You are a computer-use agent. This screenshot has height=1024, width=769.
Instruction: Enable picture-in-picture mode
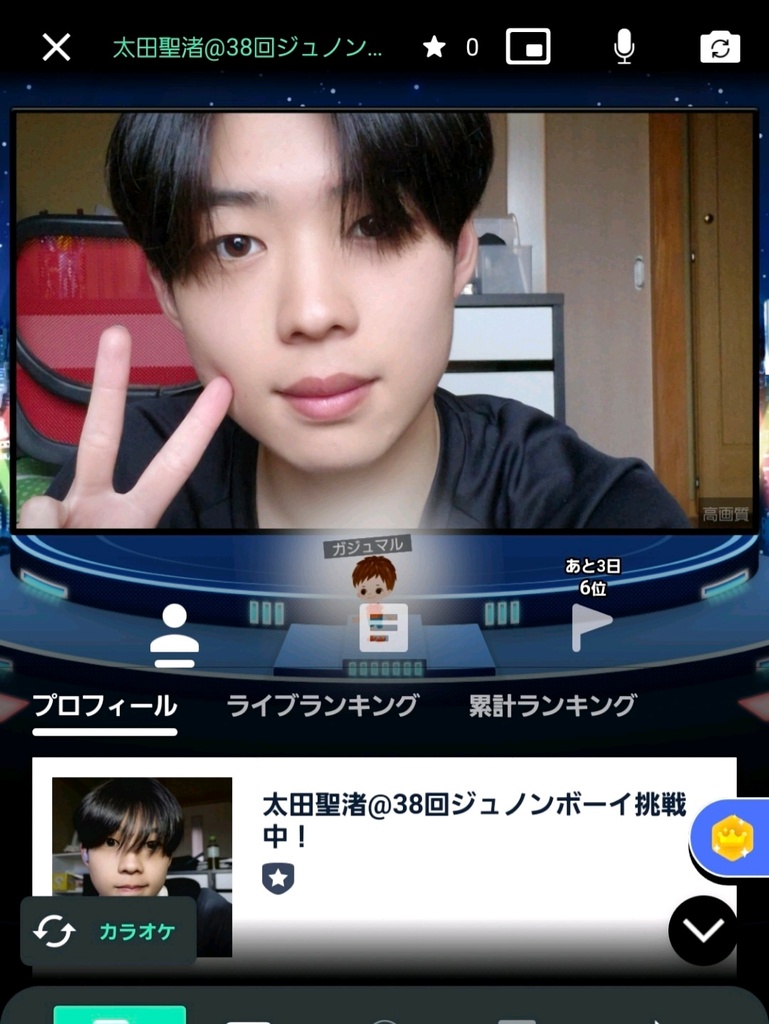point(528,47)
